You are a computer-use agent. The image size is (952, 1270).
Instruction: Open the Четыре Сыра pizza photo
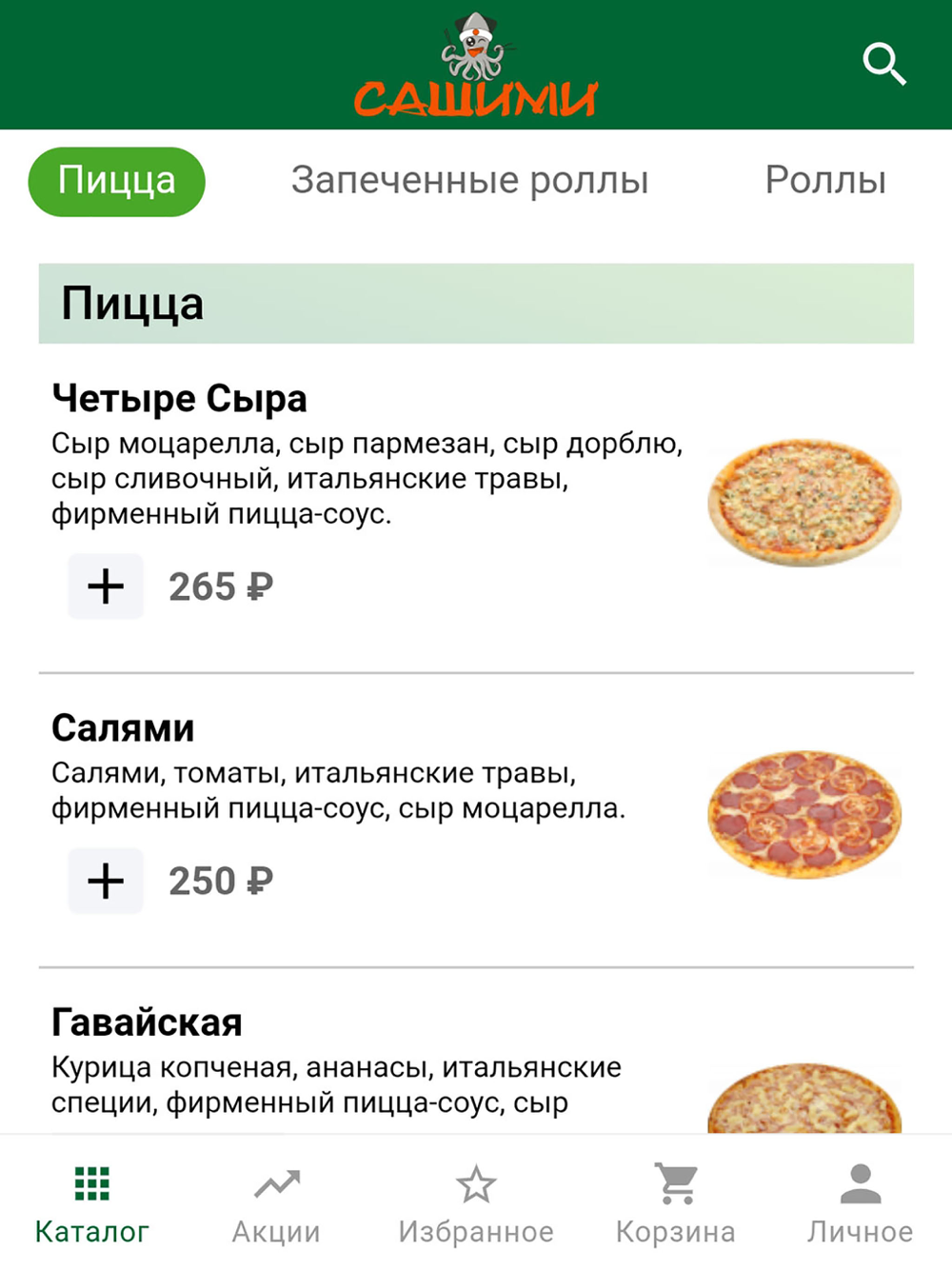[x=804, y=502]
